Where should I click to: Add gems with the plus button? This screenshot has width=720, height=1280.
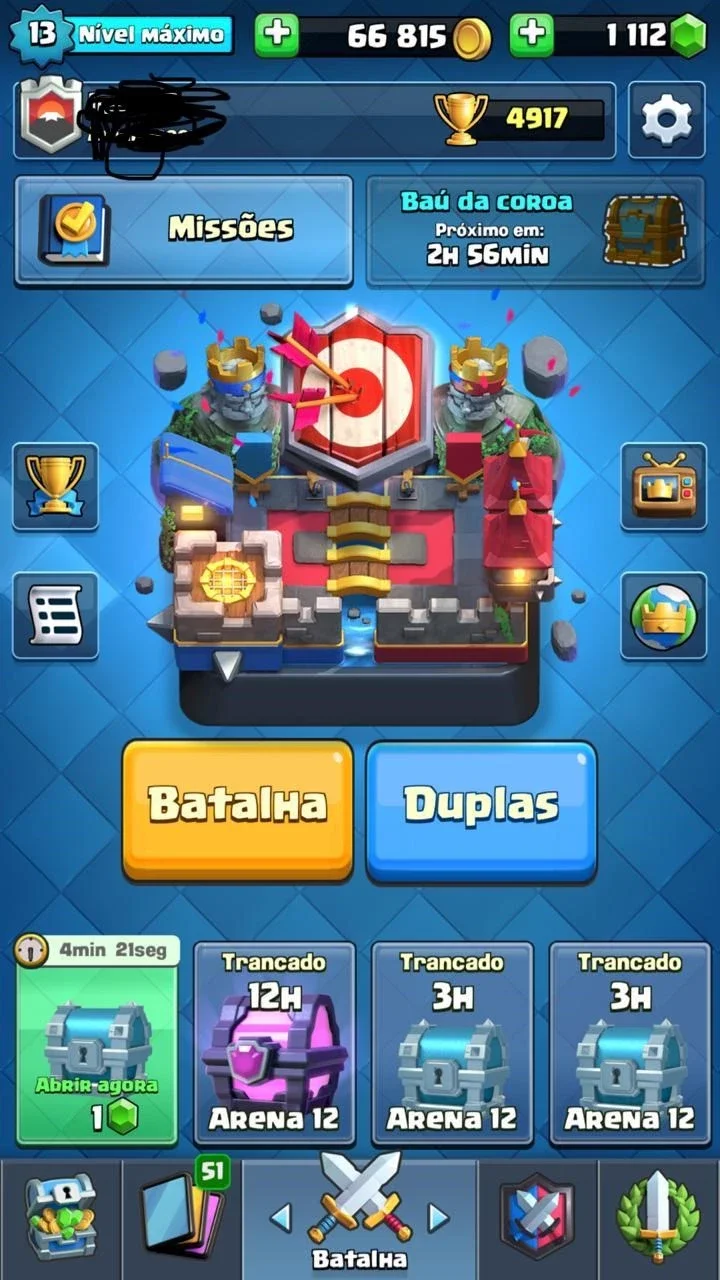[x=532, y=35]
